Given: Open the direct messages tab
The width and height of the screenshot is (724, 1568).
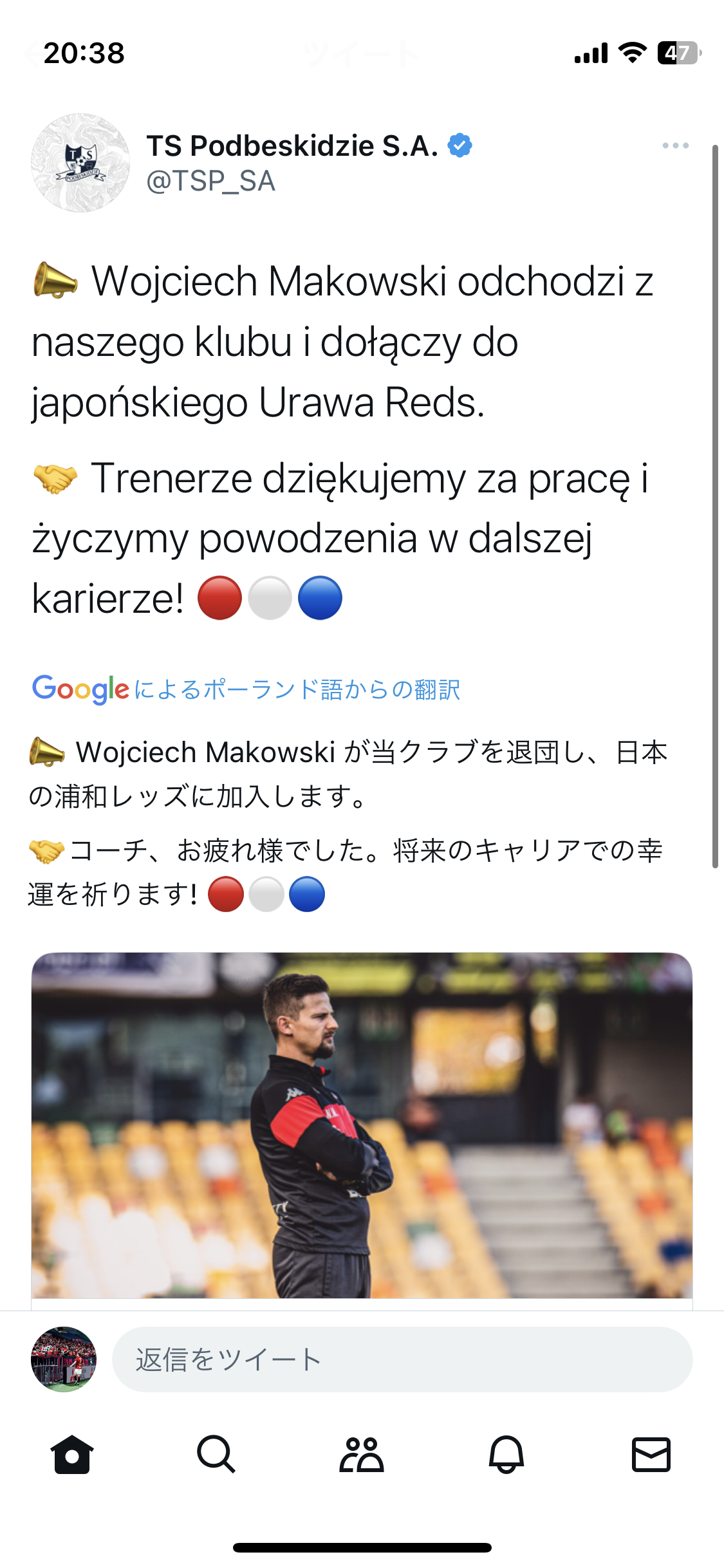Looking at the screenshot, I should tap(651, 1455).
